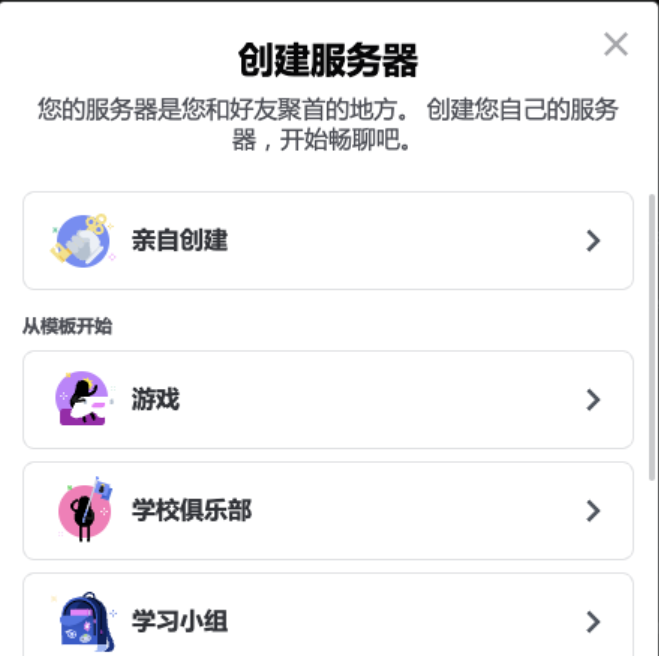Select 亲自创建 to build your own server

327,241
